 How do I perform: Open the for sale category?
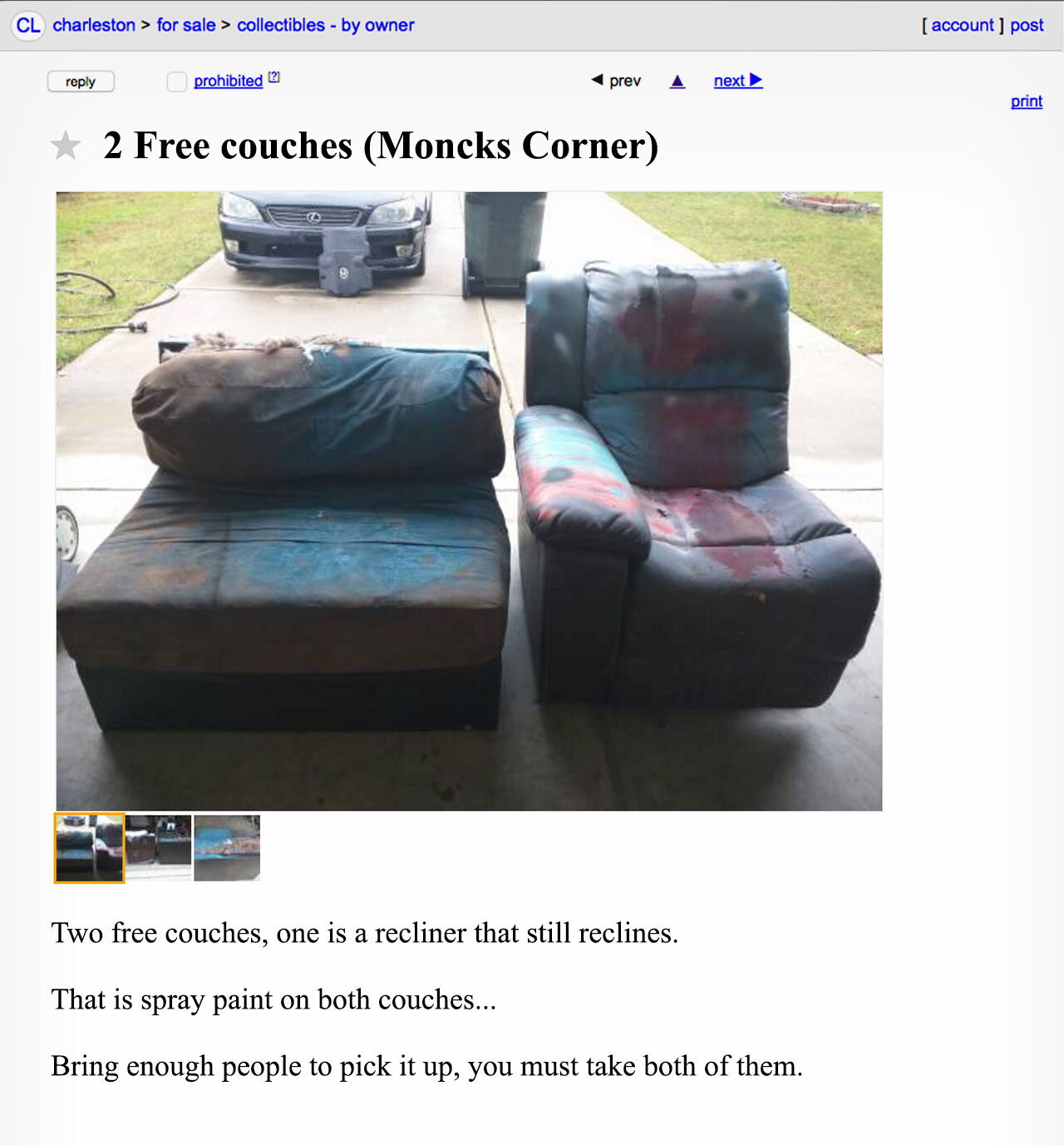tap(186, 25)
